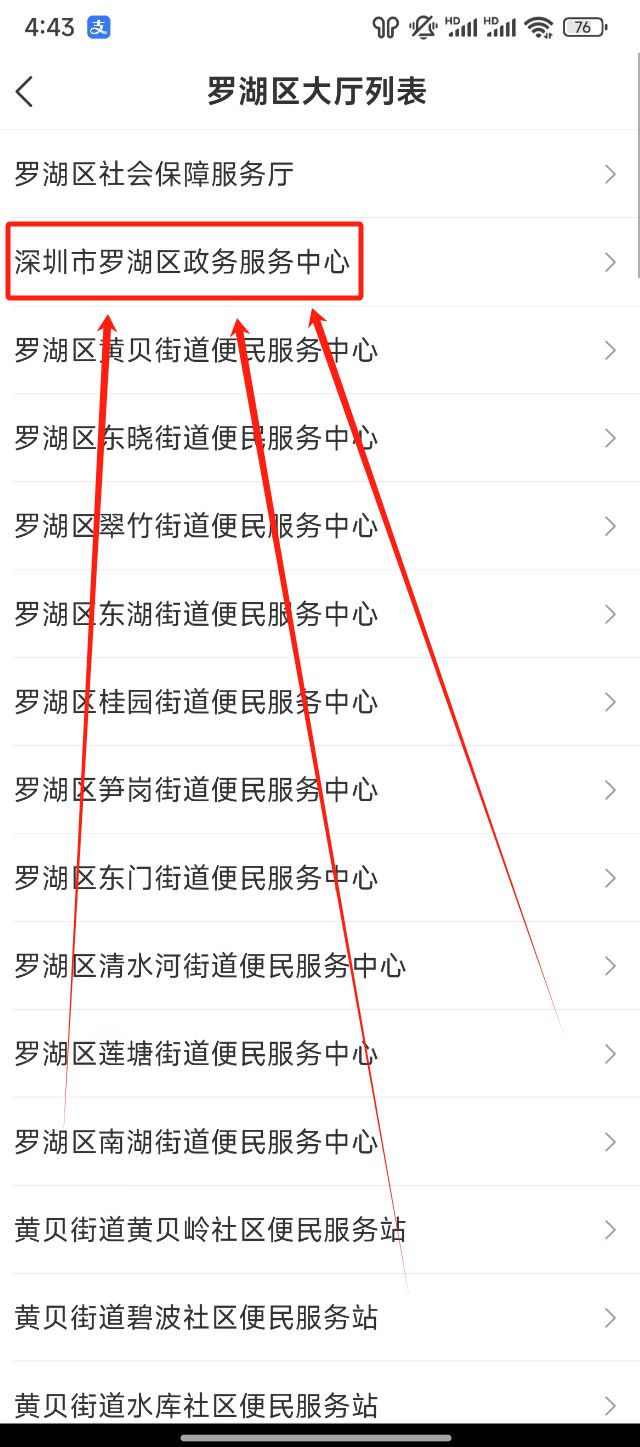This screenshot has width=640, height=1447.
Task: Tap 罗湖区笋岗街道便民服务中心
Action: pyautogui.click(x=320, y=790)
